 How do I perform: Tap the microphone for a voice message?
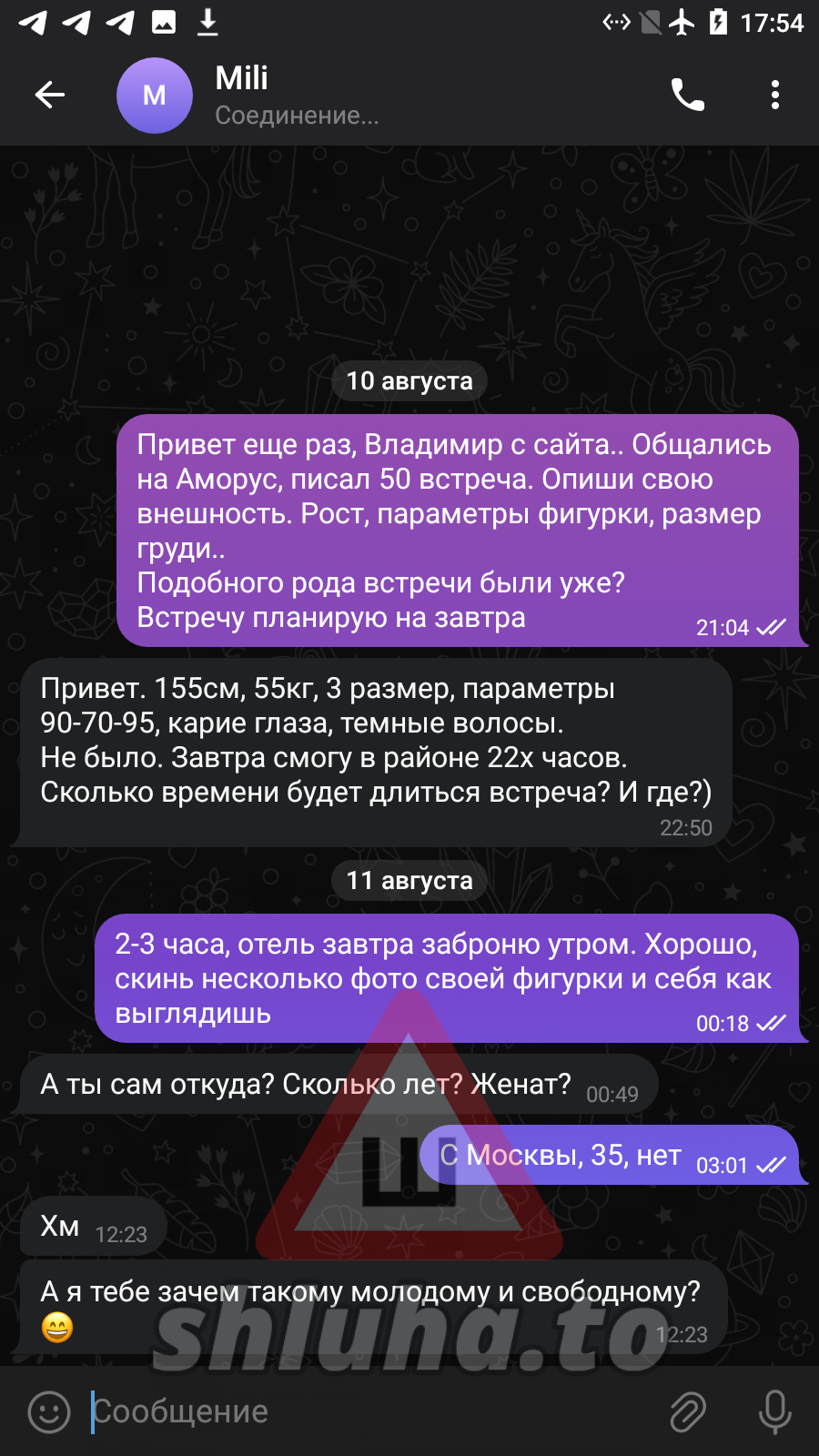tap(774, 1411)
